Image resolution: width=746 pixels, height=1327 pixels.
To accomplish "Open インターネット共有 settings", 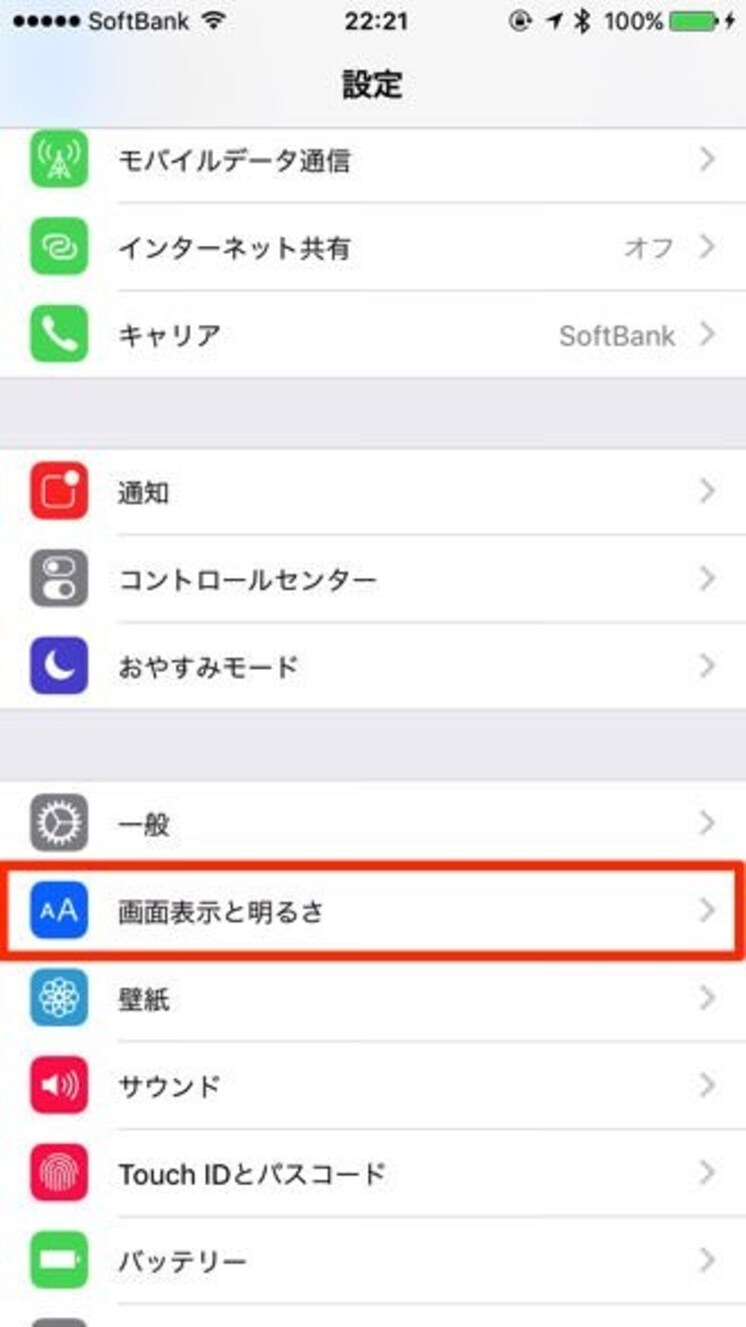I will pos(373,247).
